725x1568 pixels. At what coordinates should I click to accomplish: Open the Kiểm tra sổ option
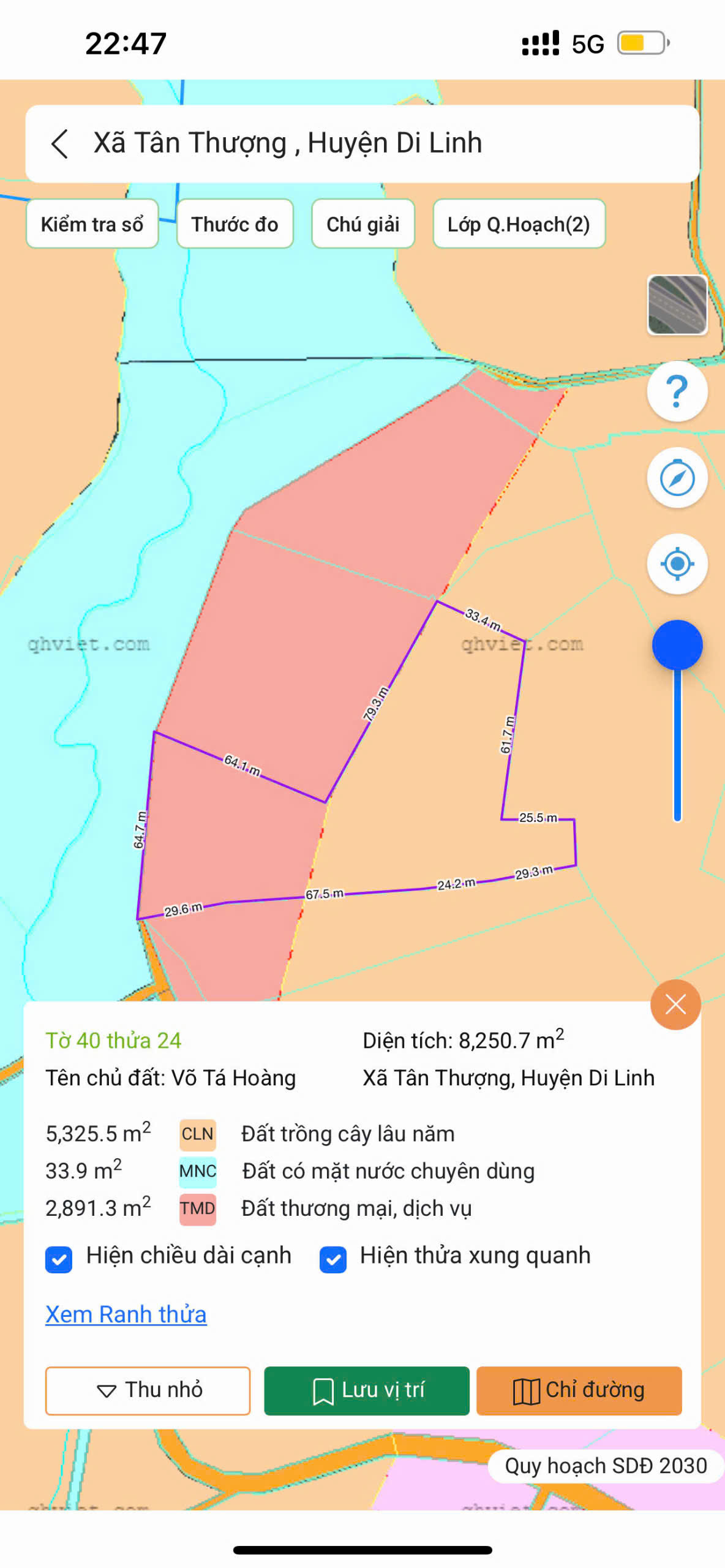[92, 224]
